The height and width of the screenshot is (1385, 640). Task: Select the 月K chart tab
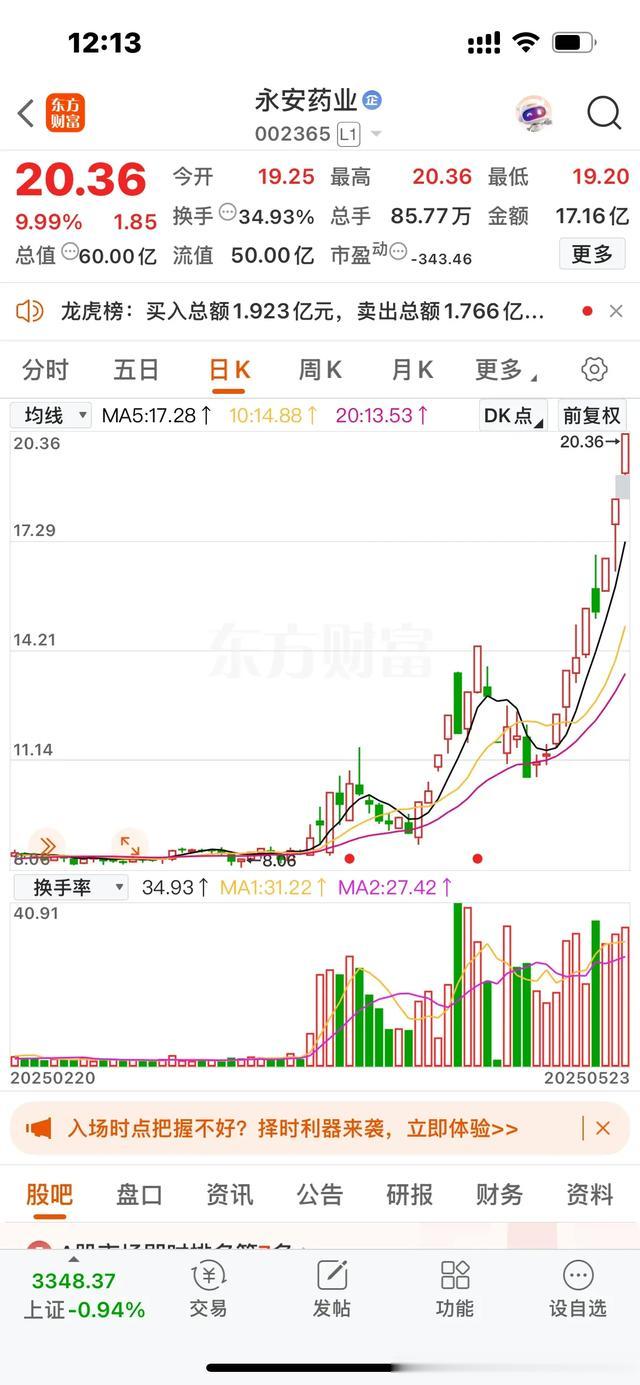[411, 370]
